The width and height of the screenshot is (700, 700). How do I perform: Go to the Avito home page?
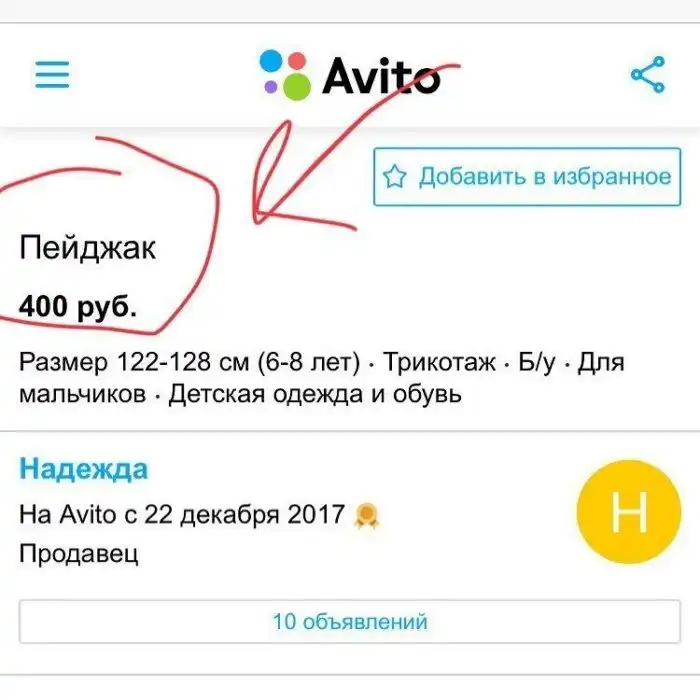point(349,74)
